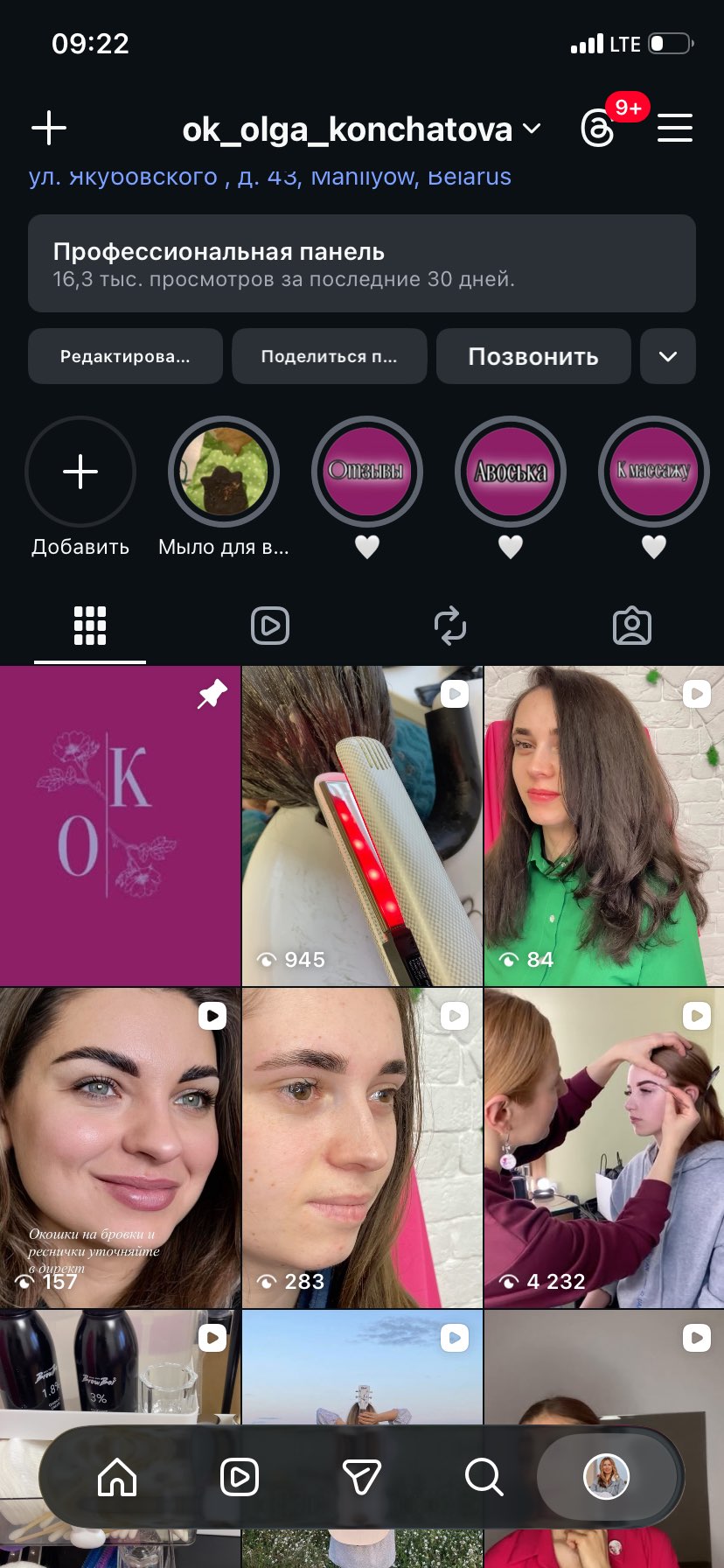Open the account switcher next to ok_olga_konchatova
This screenshot has width=724, height=1568.
532,129
